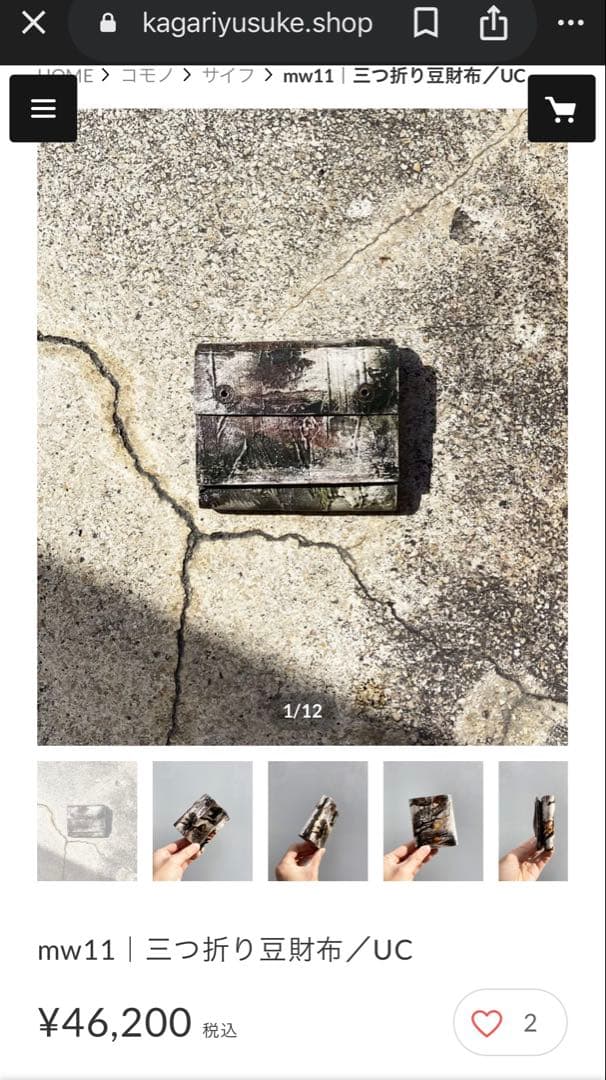
Task: Go to the サイフ breadcrumb category
Action: pyautogui.click(x=226, y=75)
